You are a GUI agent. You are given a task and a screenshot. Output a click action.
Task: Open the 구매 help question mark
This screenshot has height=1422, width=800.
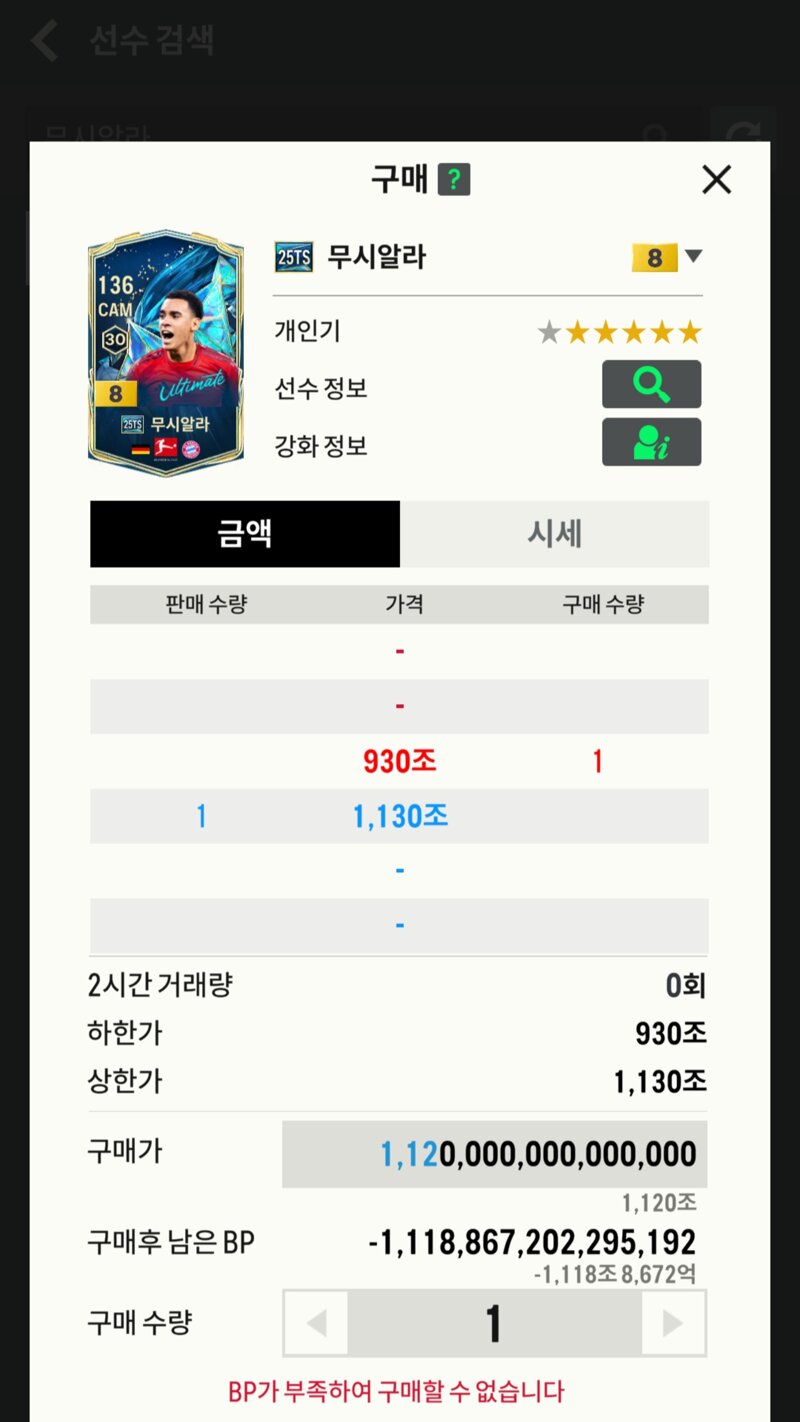pos(454,180)
